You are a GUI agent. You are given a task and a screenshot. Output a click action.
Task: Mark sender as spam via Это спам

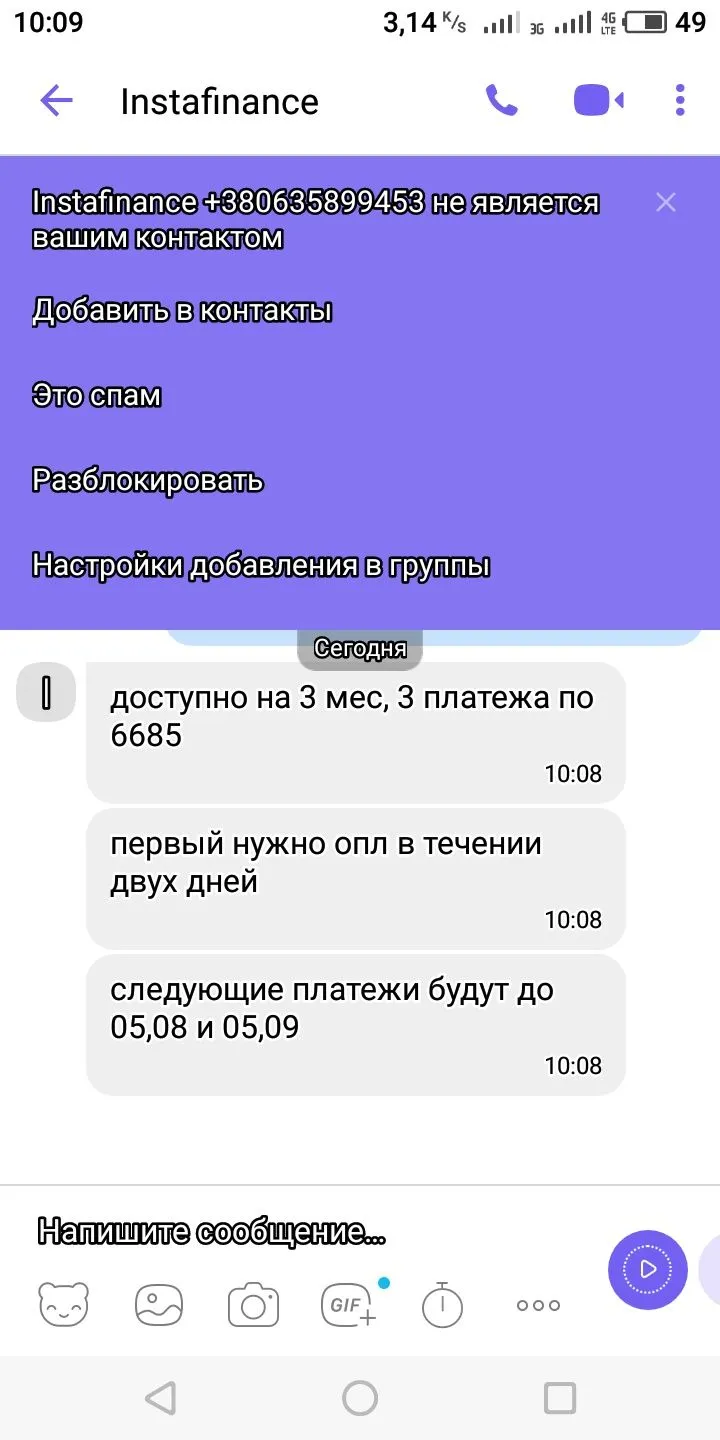(x=97, y=395)
